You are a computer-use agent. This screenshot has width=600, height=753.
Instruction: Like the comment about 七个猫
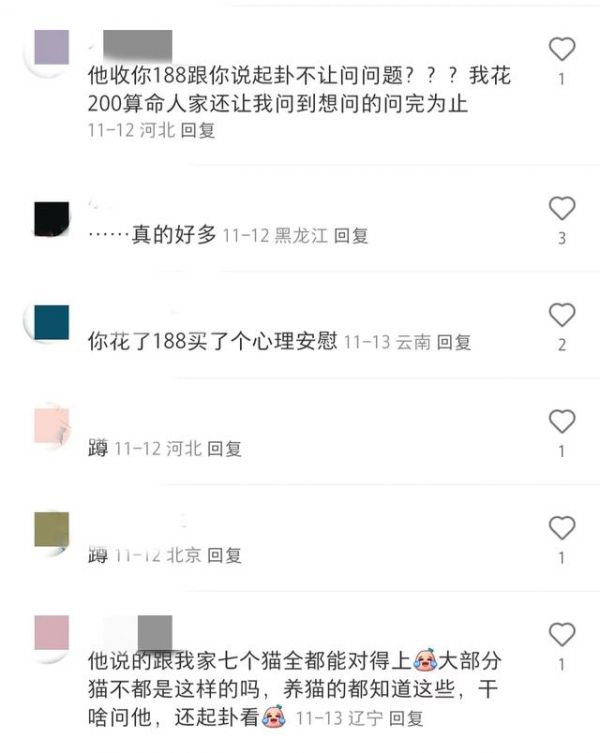point(562,634)
